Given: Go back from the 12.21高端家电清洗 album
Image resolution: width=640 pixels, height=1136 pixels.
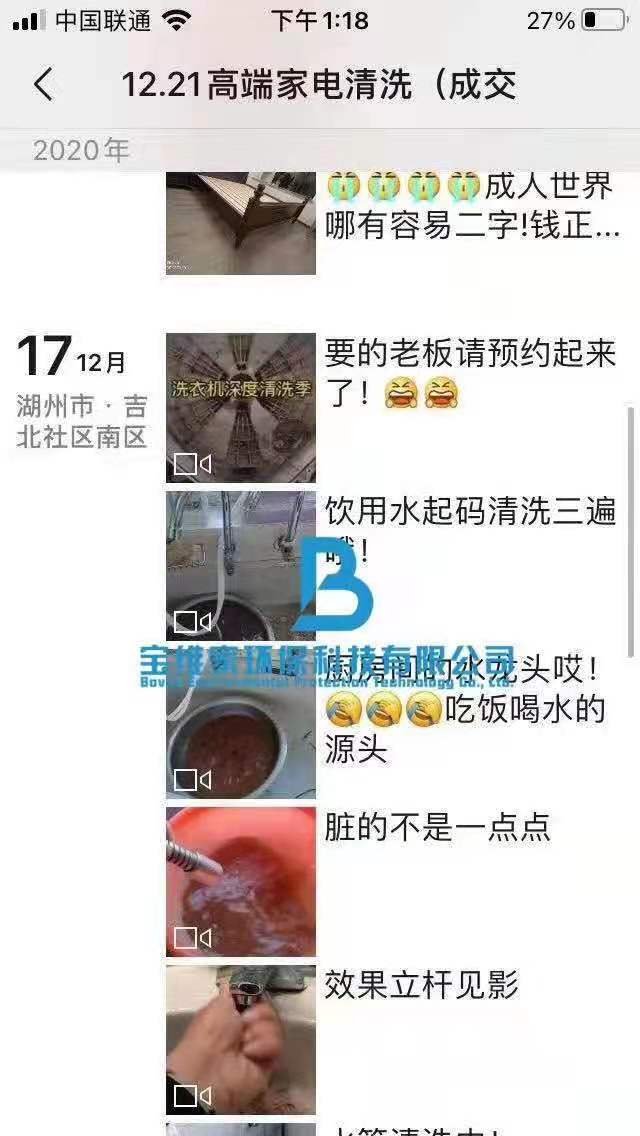Looking at the screenshot, I should (x=43, y=84).
